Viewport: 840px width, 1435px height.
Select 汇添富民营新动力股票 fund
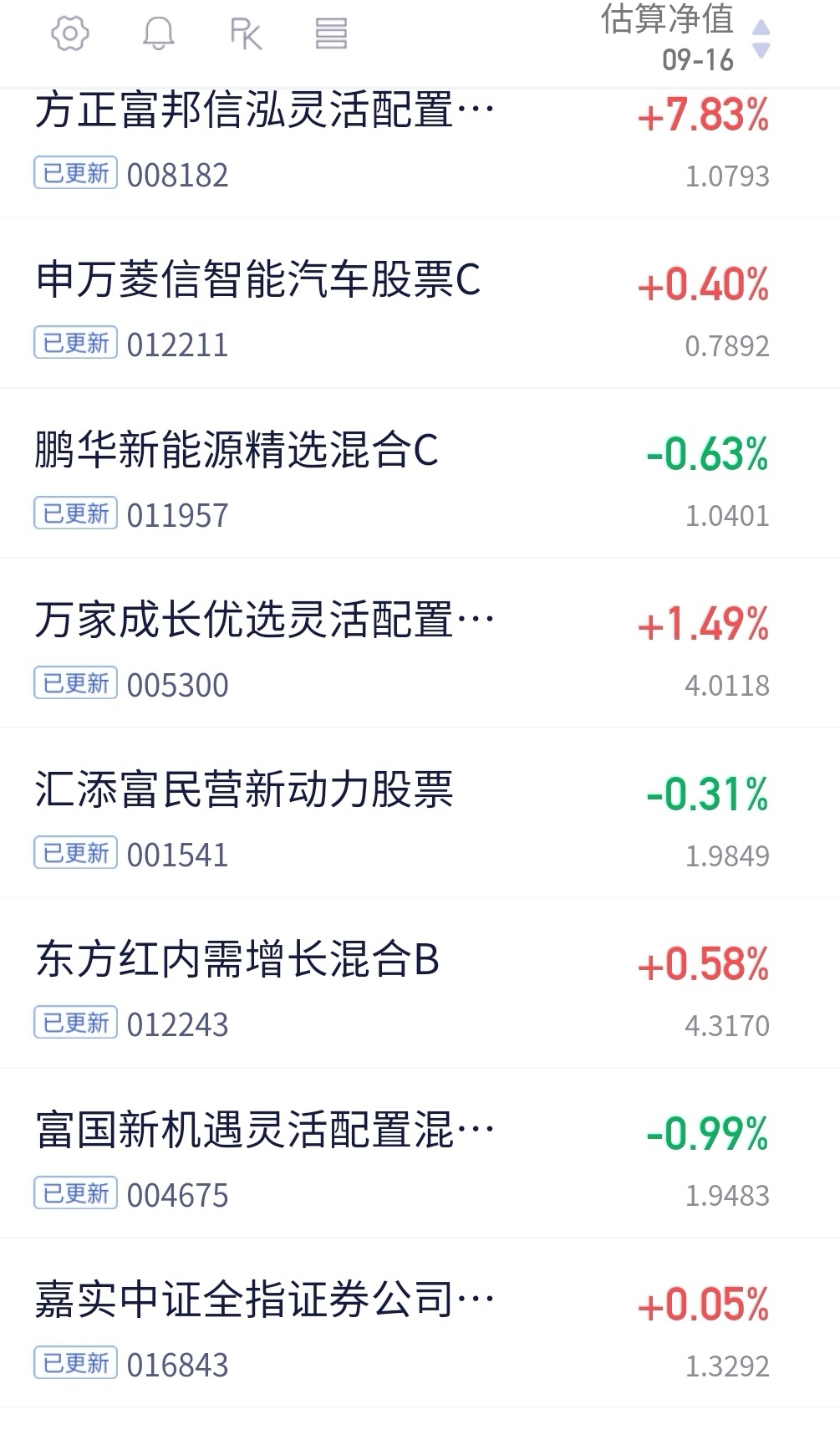tap(420, 814)
